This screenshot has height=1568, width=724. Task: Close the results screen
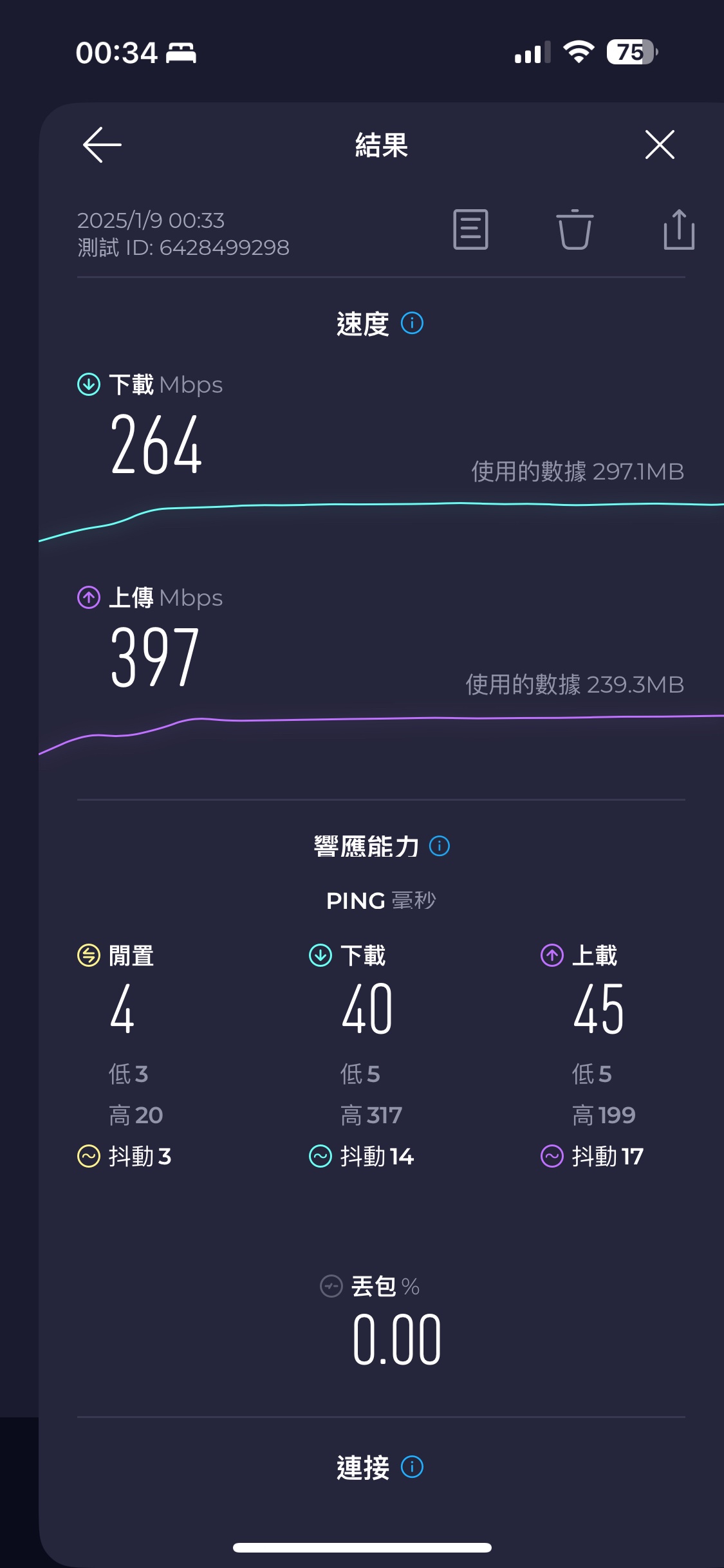(660, 145)
